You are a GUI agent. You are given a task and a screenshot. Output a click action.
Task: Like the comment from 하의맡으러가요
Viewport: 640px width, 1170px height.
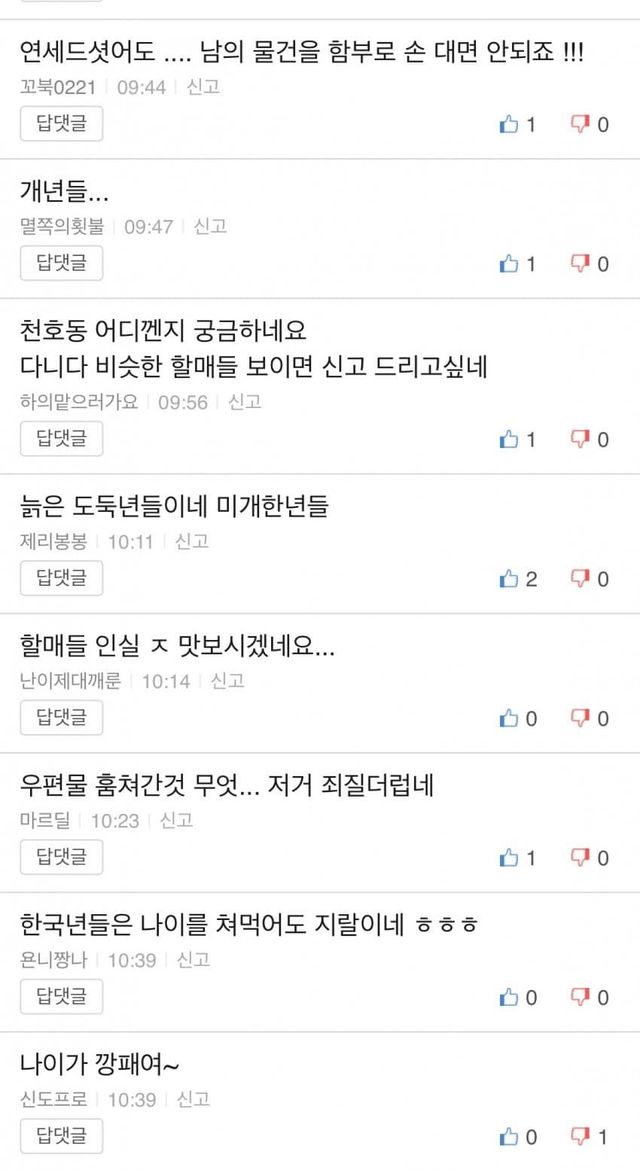tap(509, 439)
